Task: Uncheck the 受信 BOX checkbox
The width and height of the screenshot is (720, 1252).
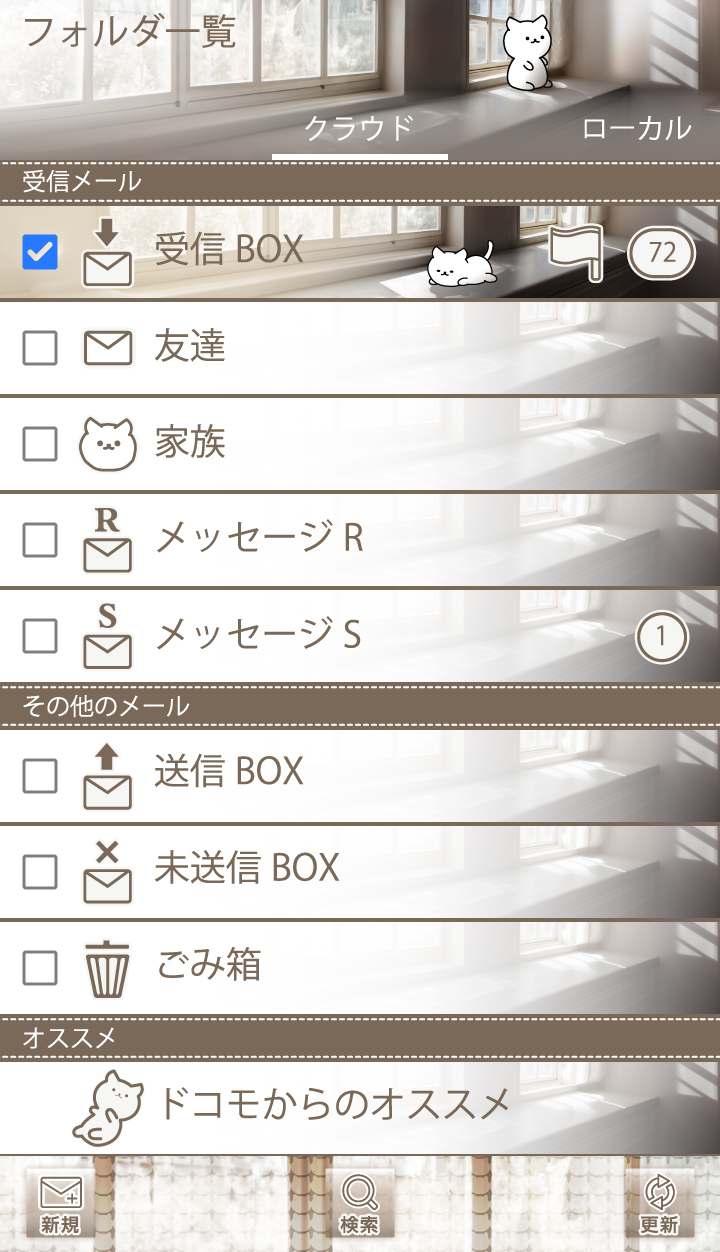Action: [x=40, y=251]
